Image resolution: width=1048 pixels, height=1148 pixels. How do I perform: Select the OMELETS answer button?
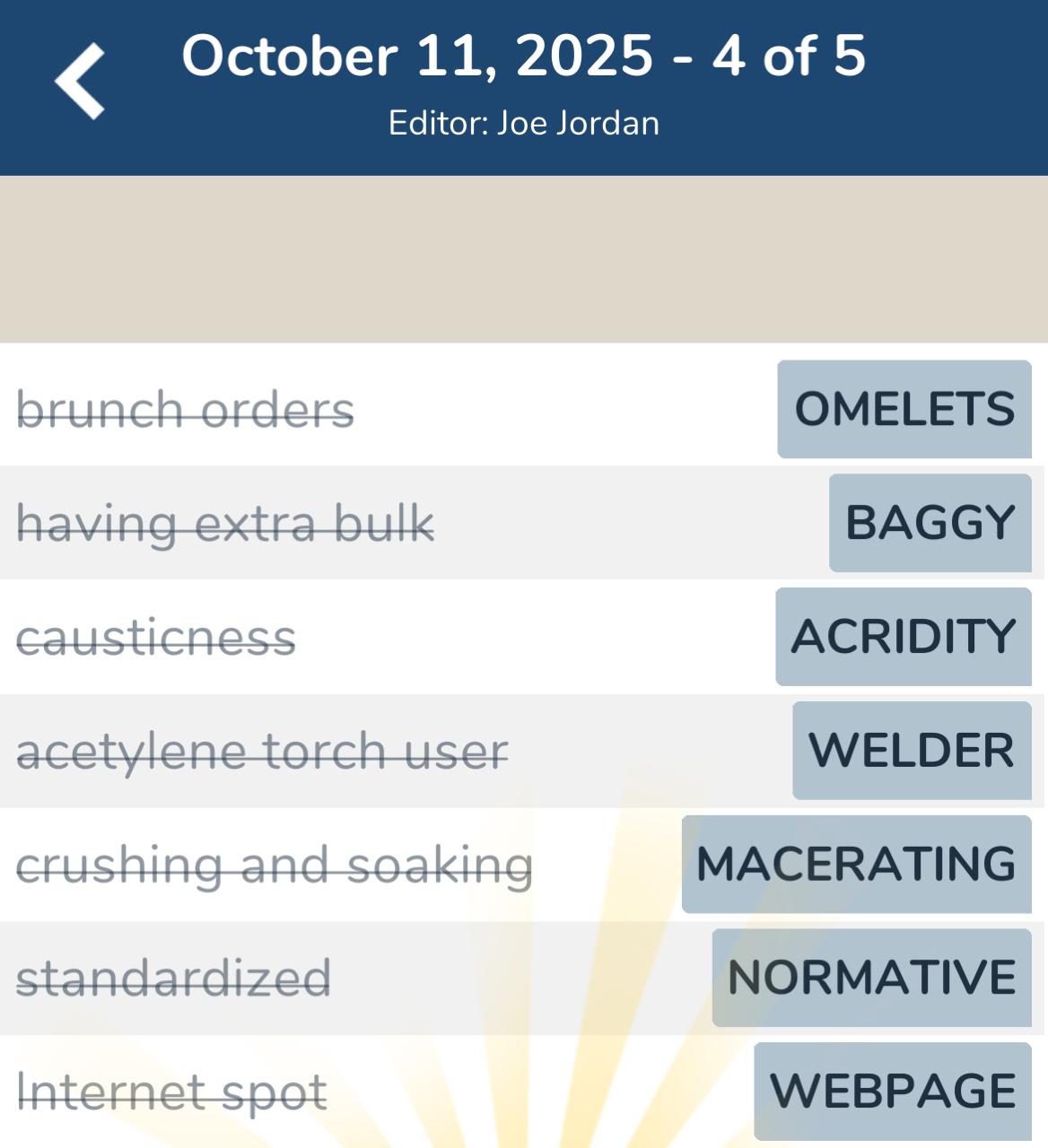pos(904,409)
